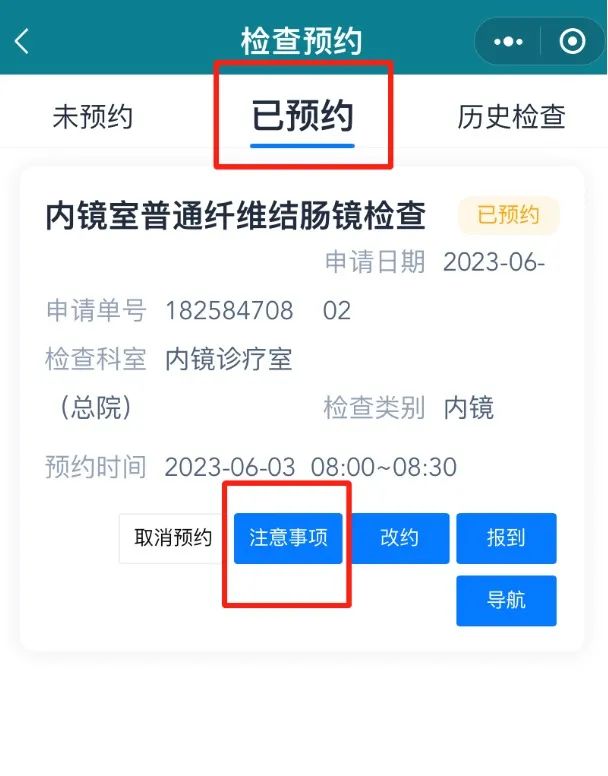The image size is (608, 776).
Task: Tap 取消预约 to cancel the appointment
Action: (x=173, y=538)
